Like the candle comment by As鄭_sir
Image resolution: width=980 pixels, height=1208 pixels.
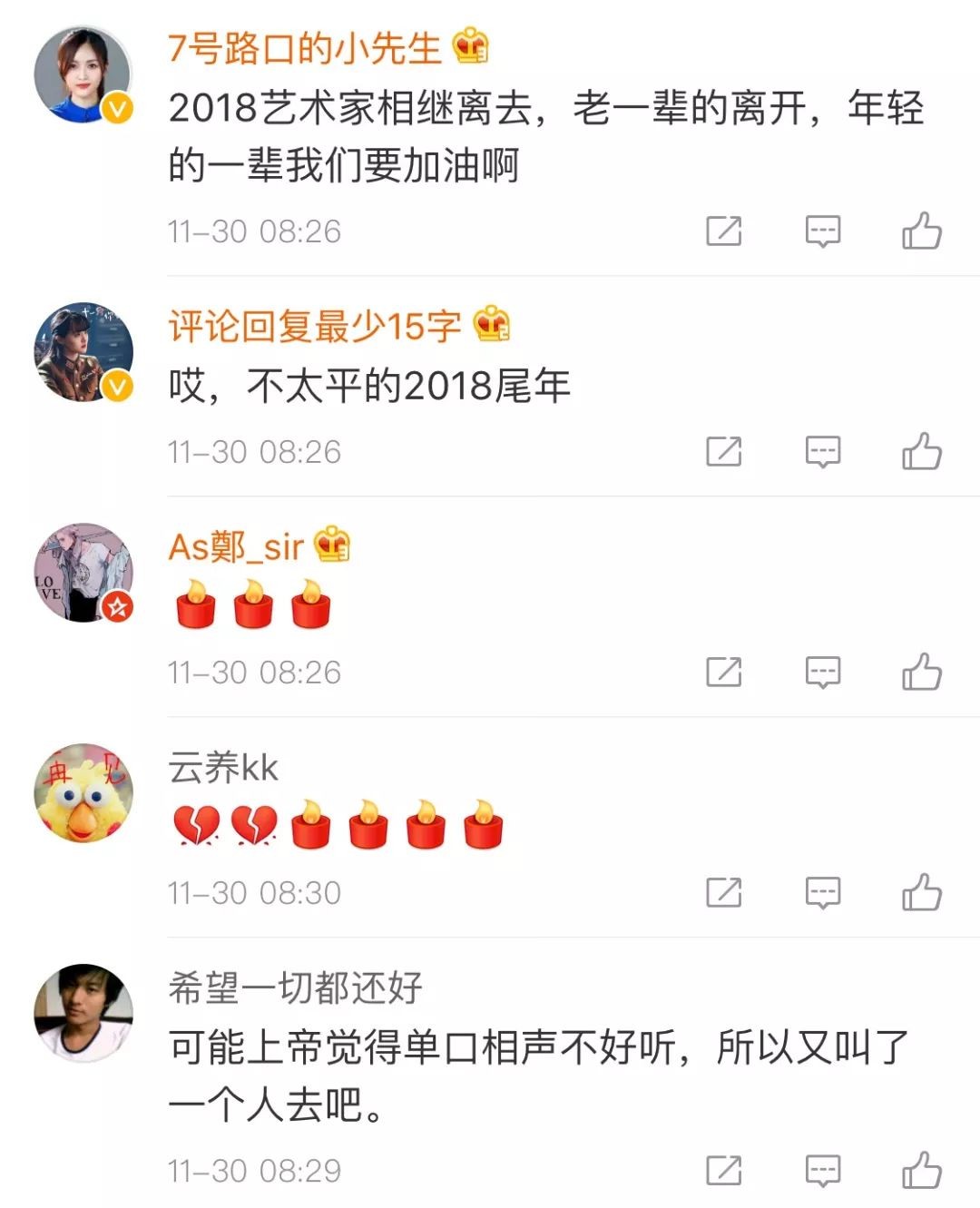click(921, 672)
